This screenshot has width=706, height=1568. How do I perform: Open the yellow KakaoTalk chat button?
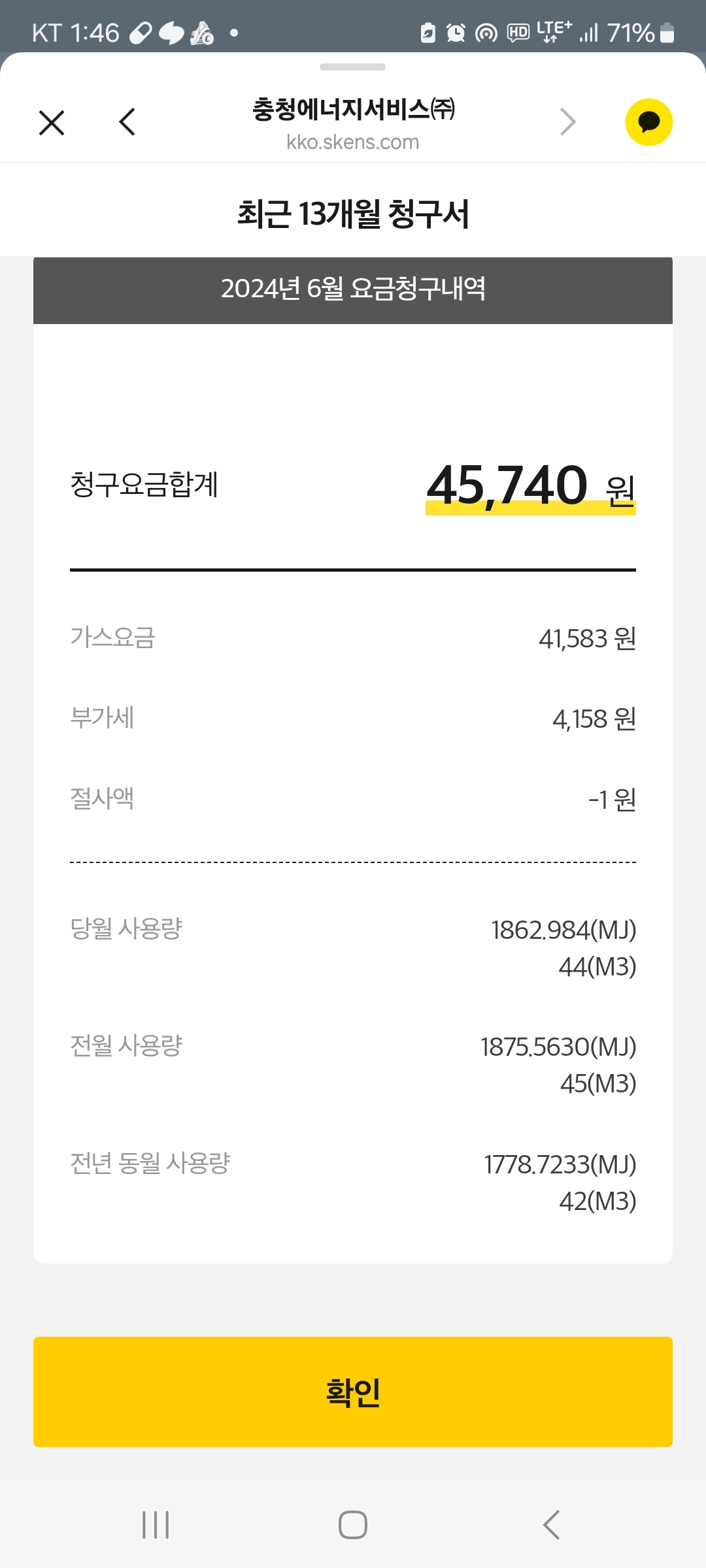648,122
